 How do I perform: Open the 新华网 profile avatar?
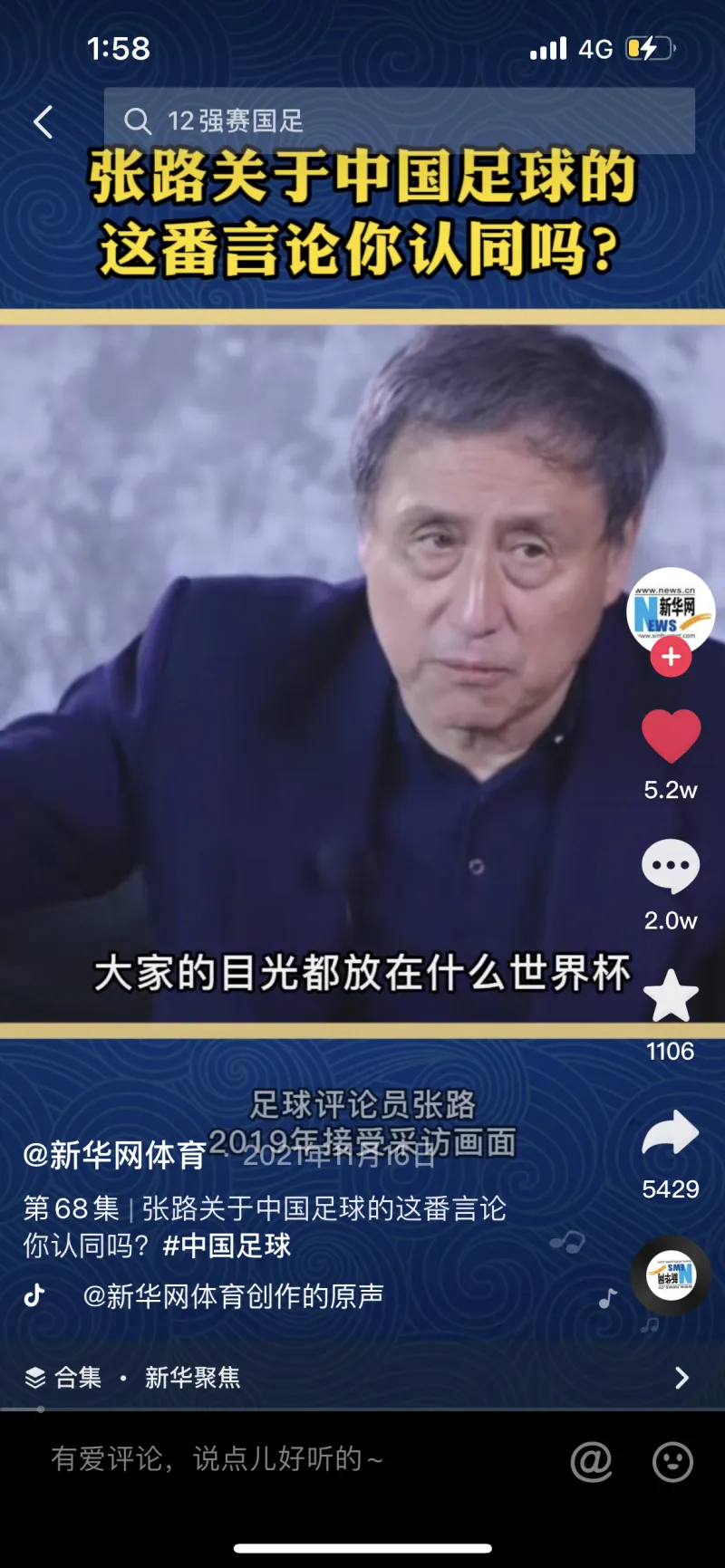point(671,611)
